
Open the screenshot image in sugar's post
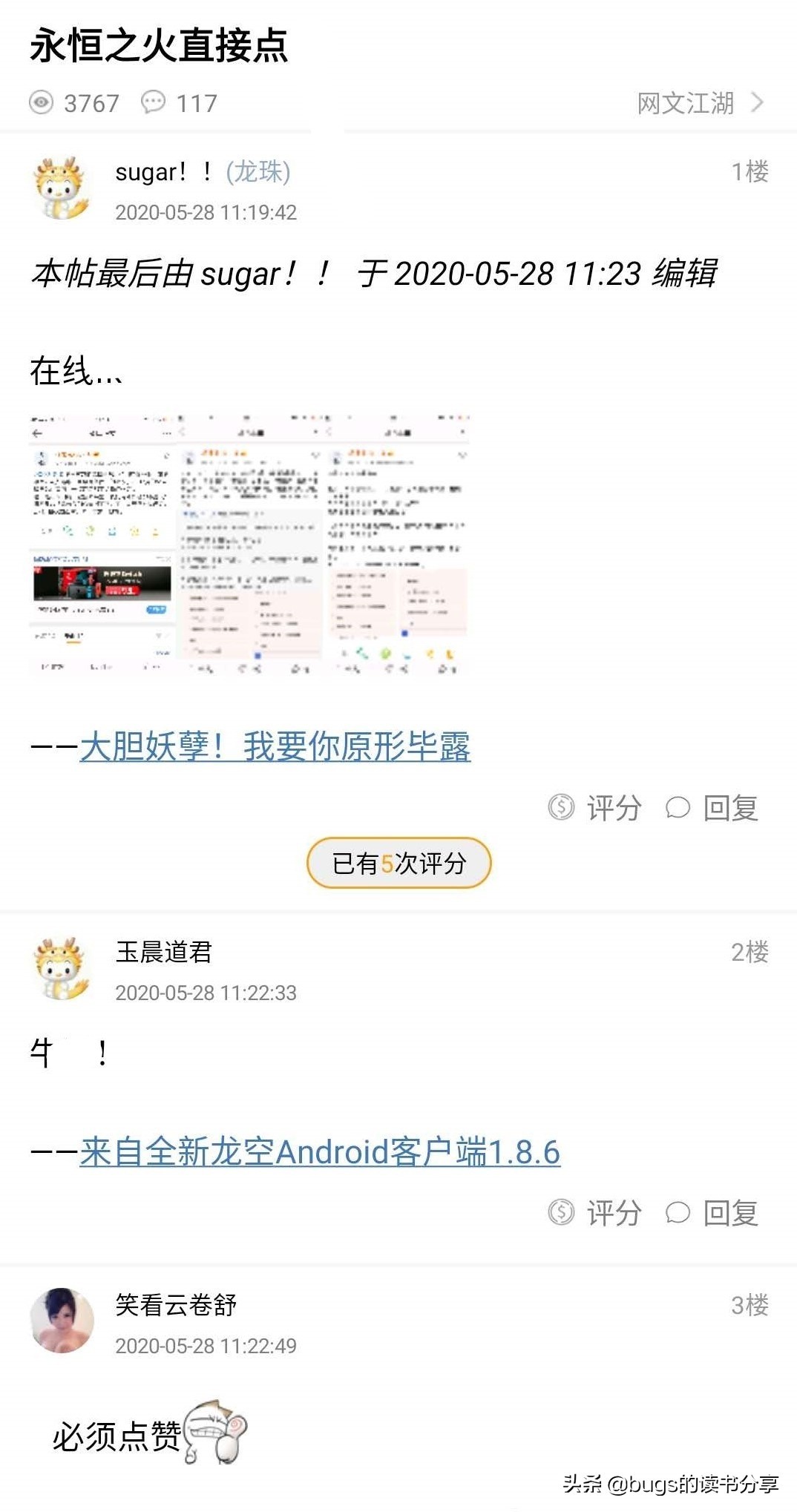(249, 544)
